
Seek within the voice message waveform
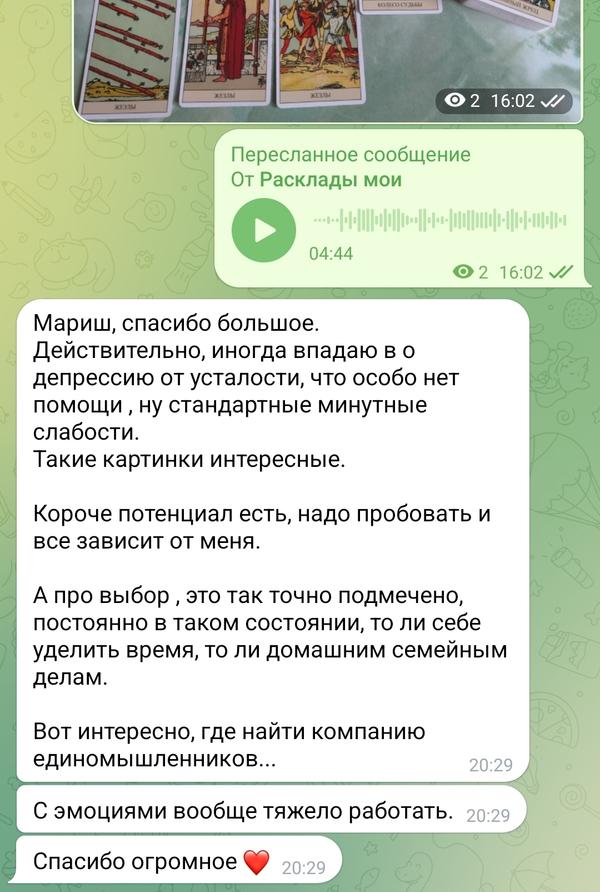(440, 221)
